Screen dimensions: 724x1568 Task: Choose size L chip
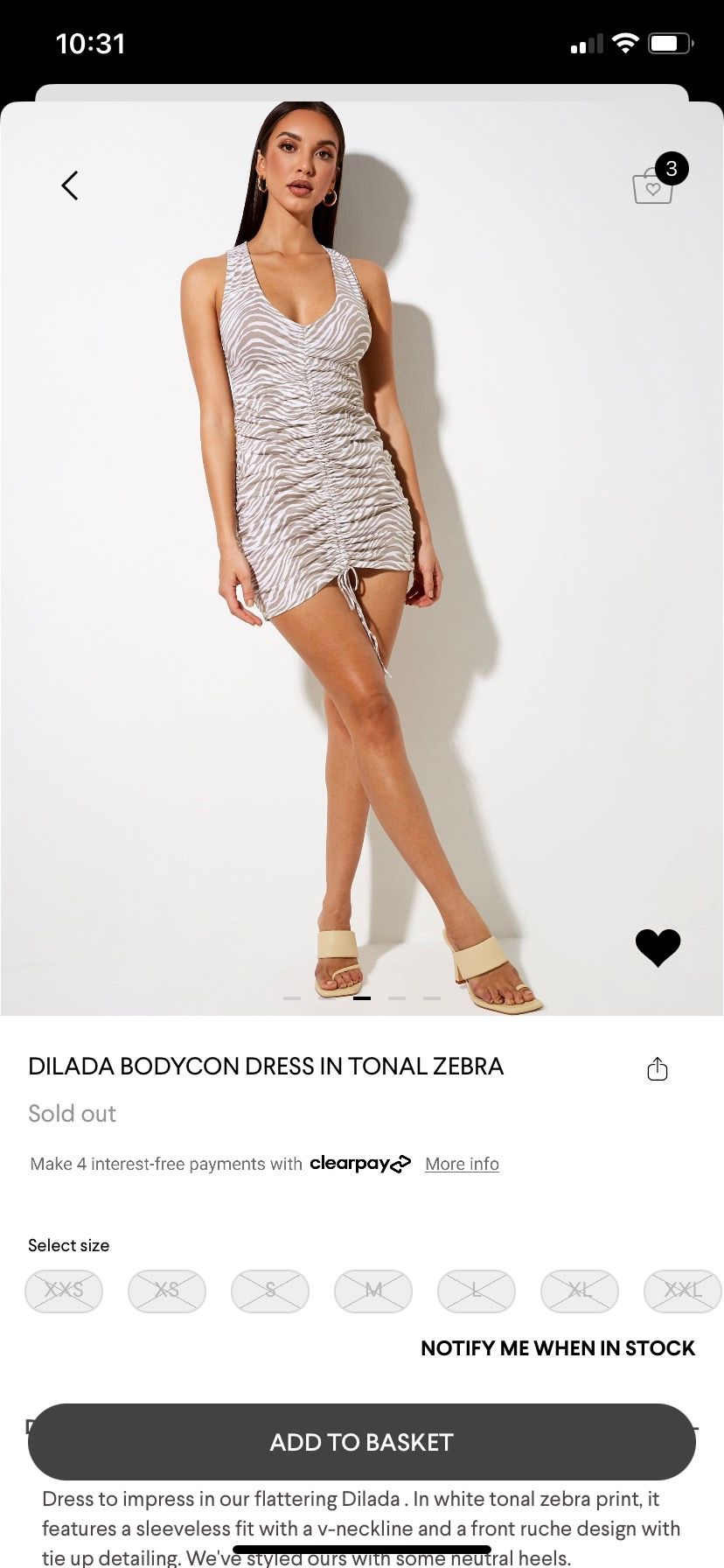tap(477, 1291)
